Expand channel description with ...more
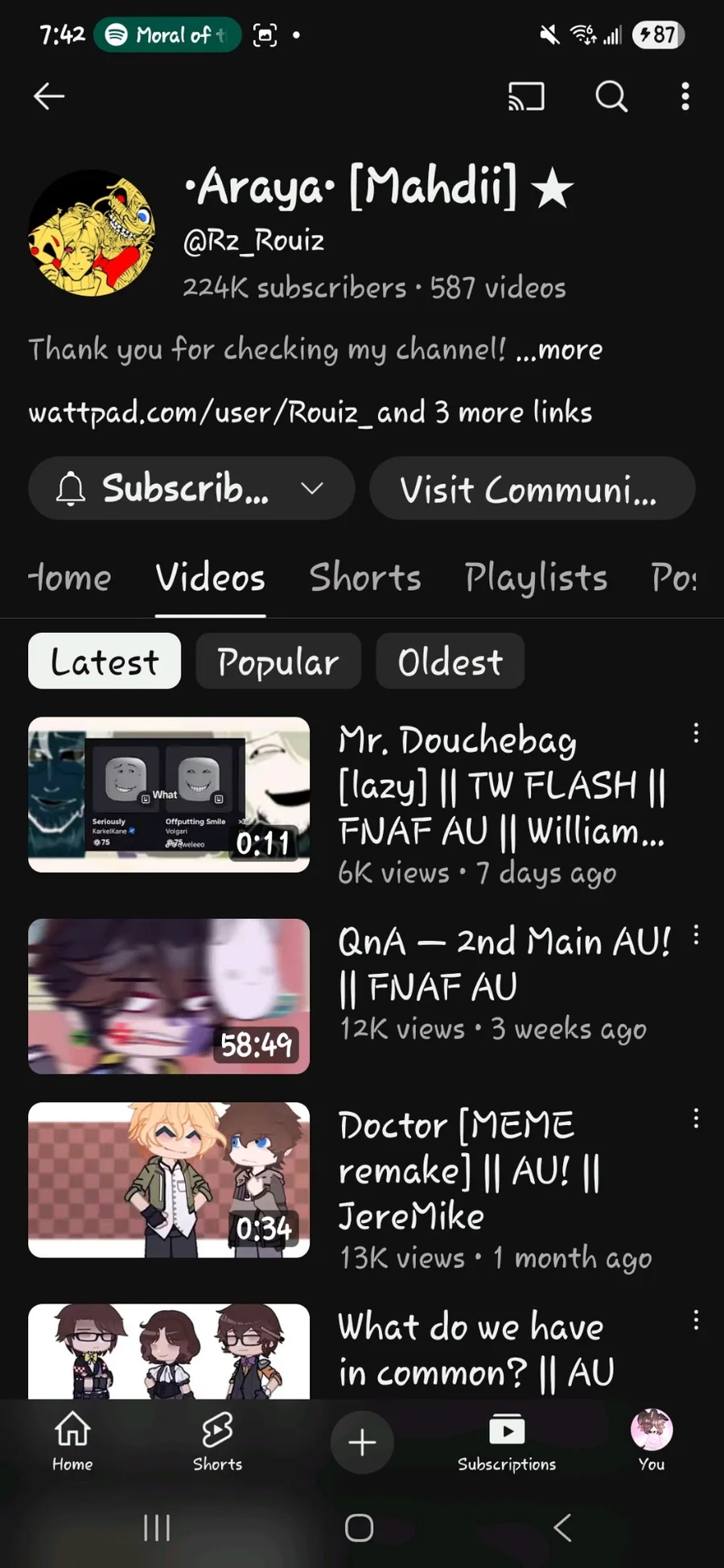Viewport: 724px width, 1568px height. click(559, 350)
